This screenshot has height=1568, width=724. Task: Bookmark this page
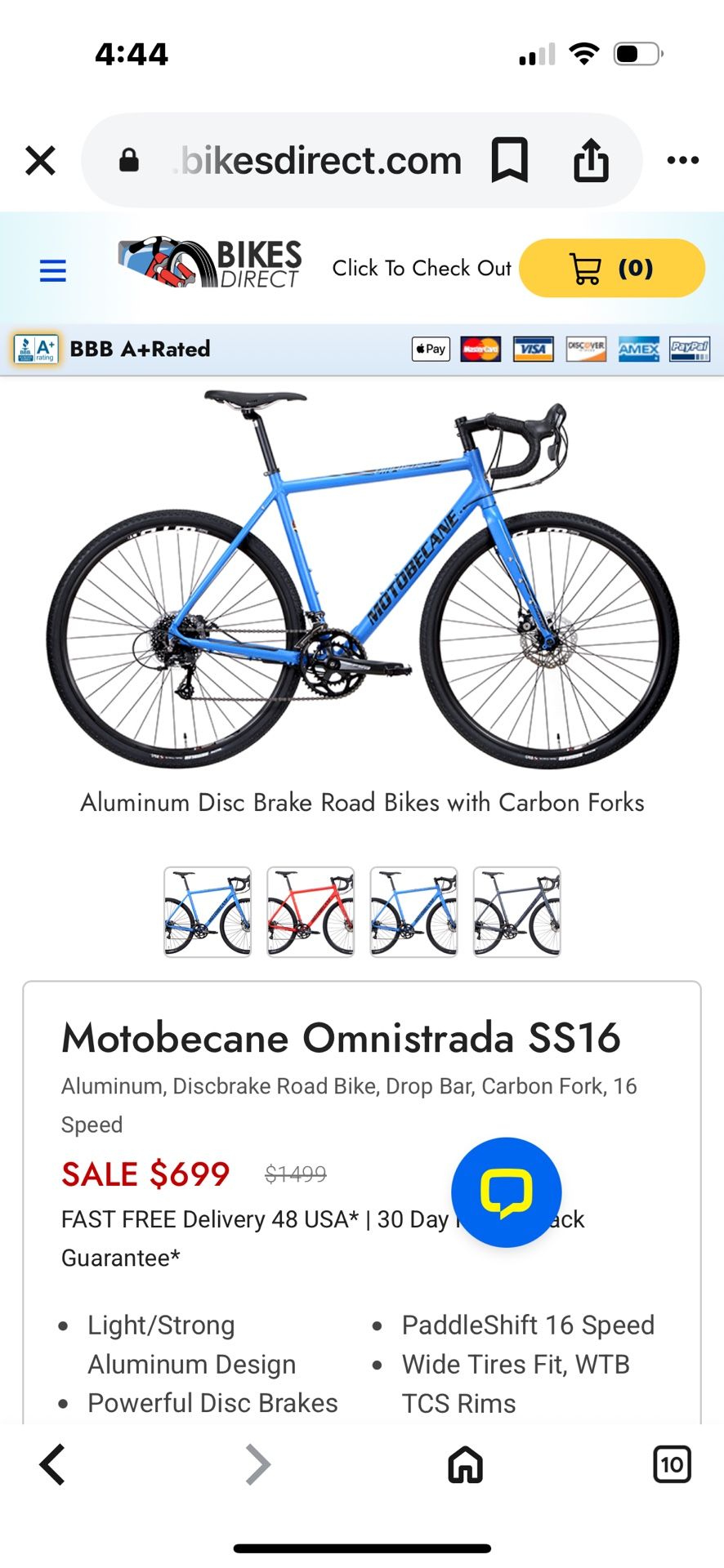tap(509, 160)
